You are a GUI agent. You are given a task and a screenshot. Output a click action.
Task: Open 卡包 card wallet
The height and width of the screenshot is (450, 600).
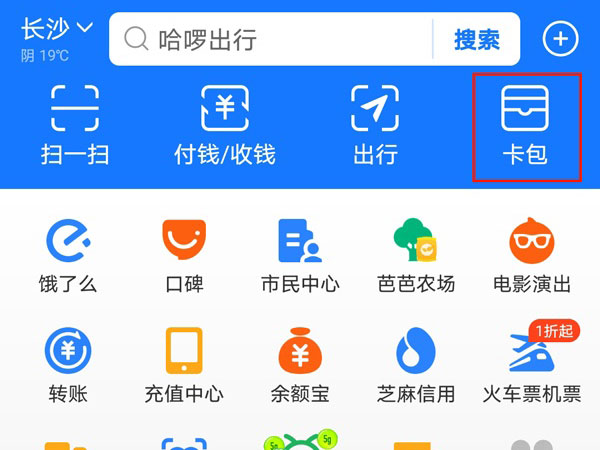526,125
